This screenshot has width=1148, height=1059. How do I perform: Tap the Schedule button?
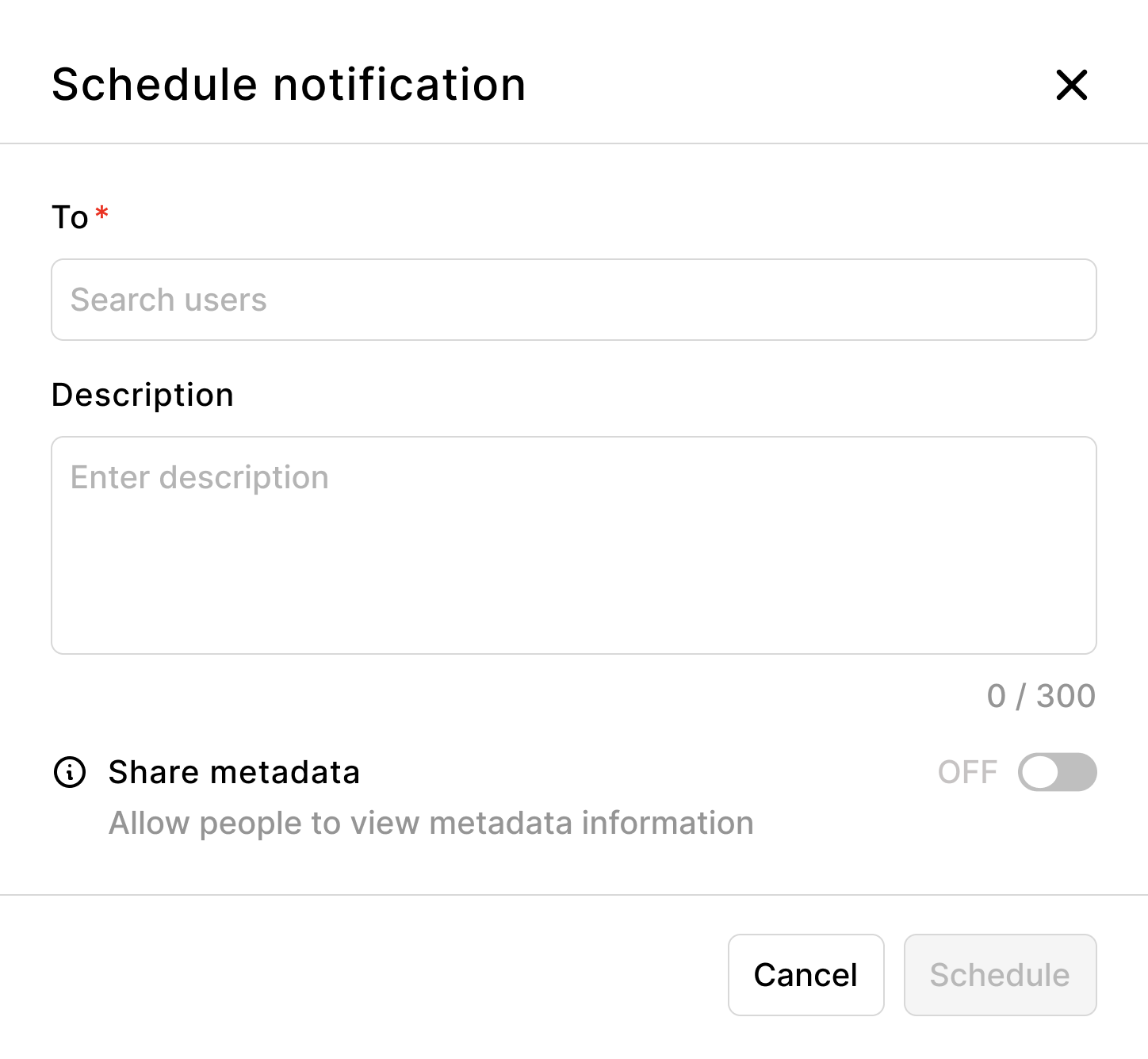pos(1000,974)
